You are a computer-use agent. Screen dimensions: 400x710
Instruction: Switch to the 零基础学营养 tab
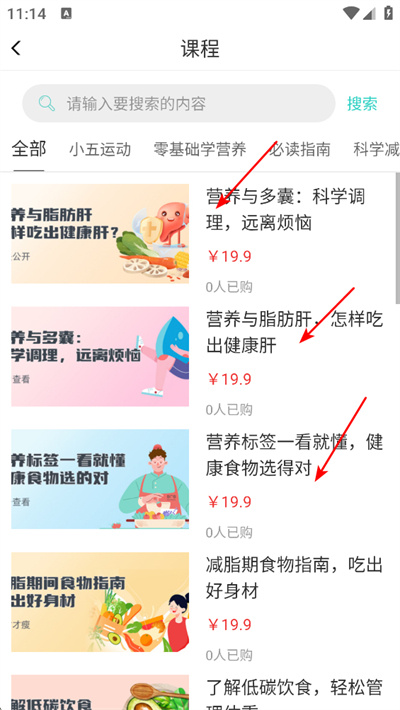pos(200,149)
